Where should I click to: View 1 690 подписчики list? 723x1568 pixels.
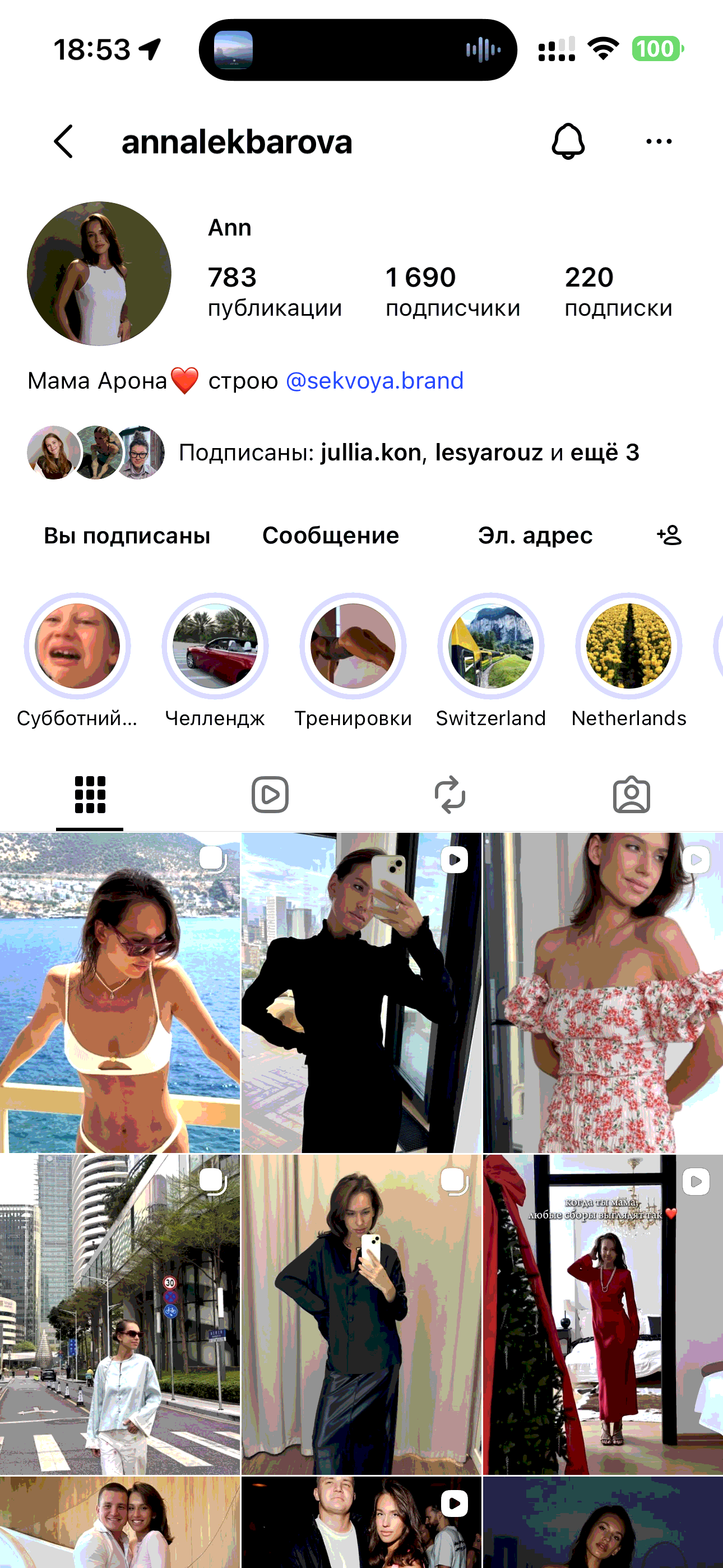tap(453, 292)
